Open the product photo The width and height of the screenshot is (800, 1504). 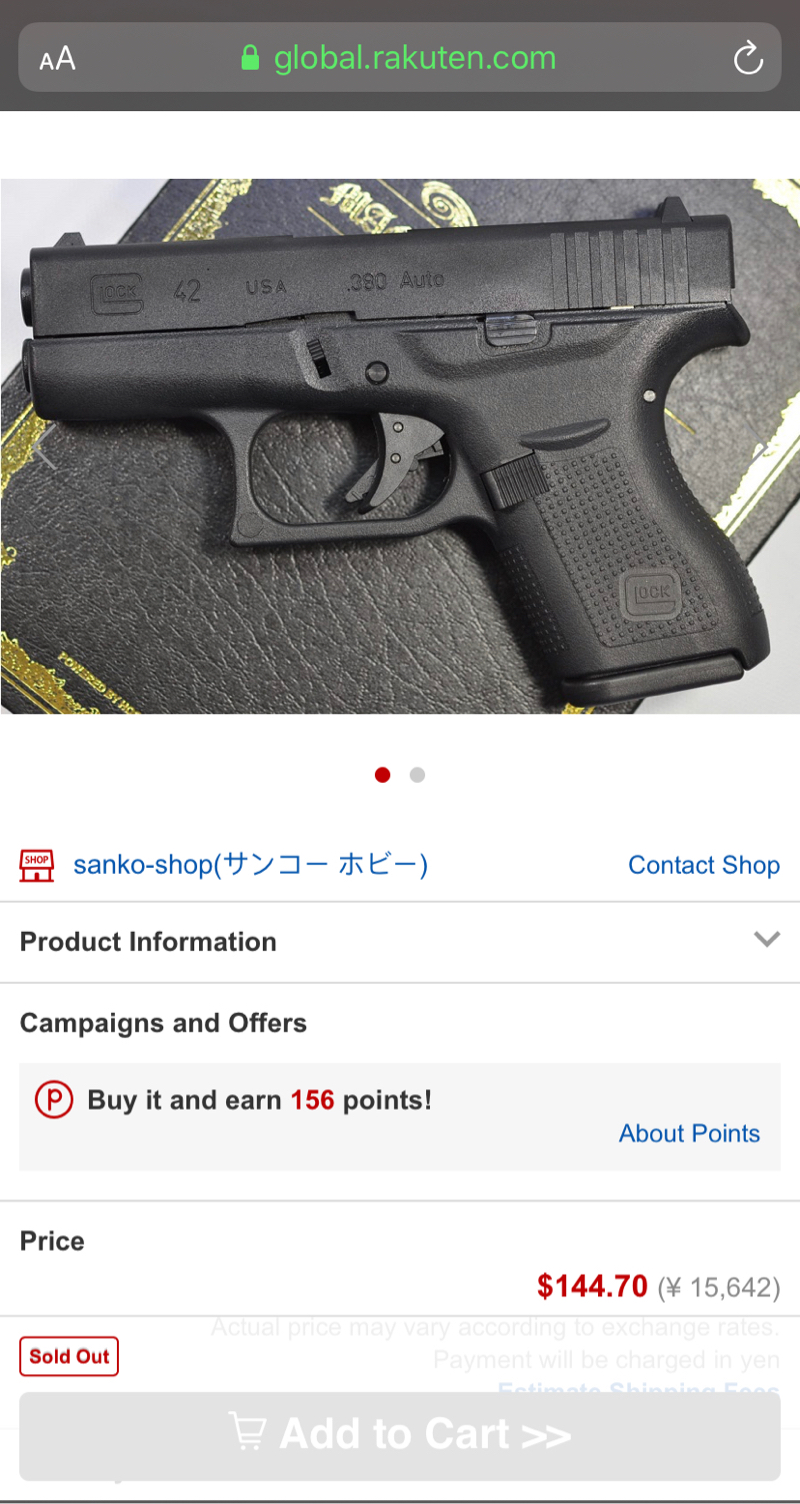pos(400,446)
